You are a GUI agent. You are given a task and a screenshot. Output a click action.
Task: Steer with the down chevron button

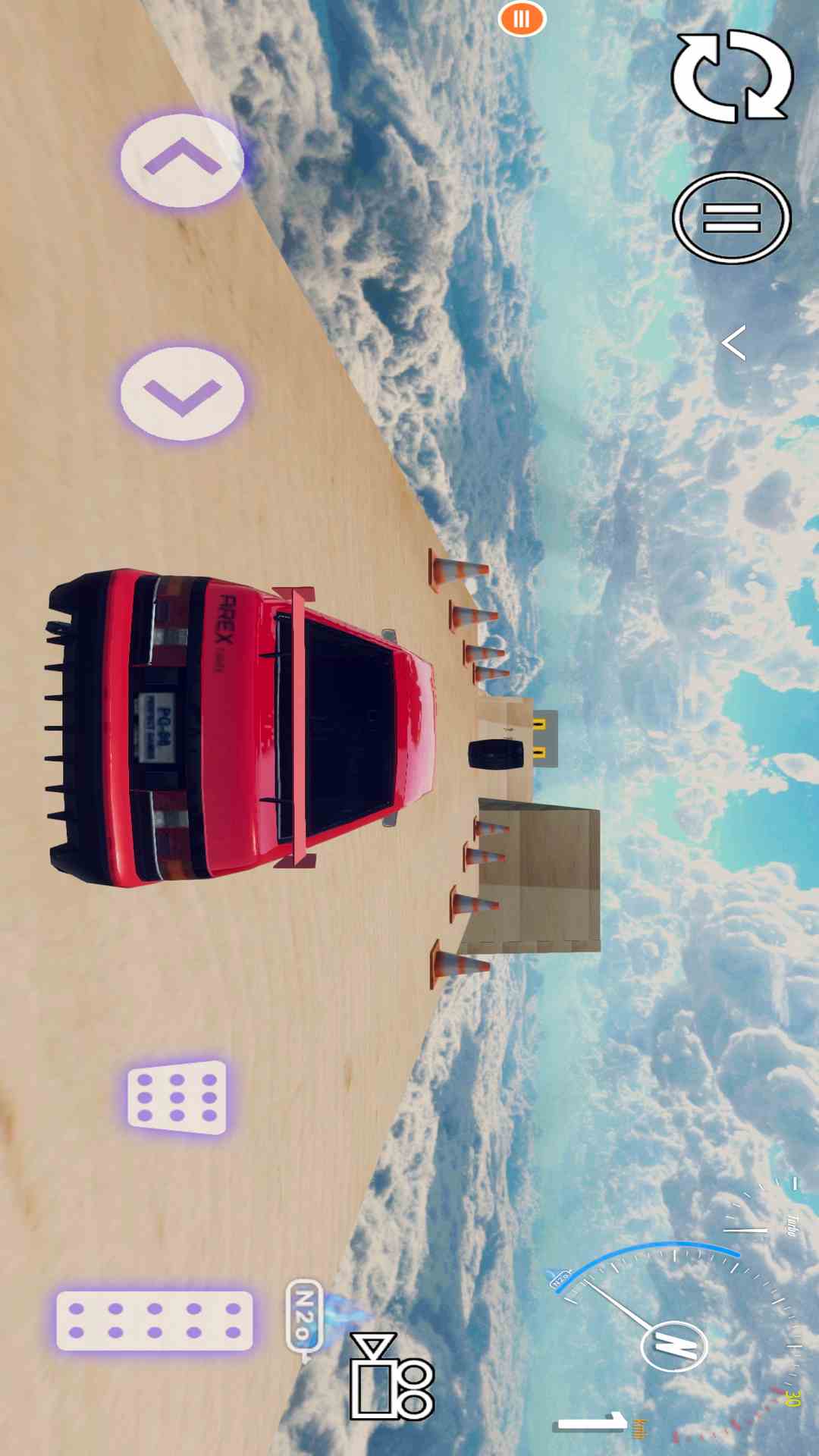point(182,393)
